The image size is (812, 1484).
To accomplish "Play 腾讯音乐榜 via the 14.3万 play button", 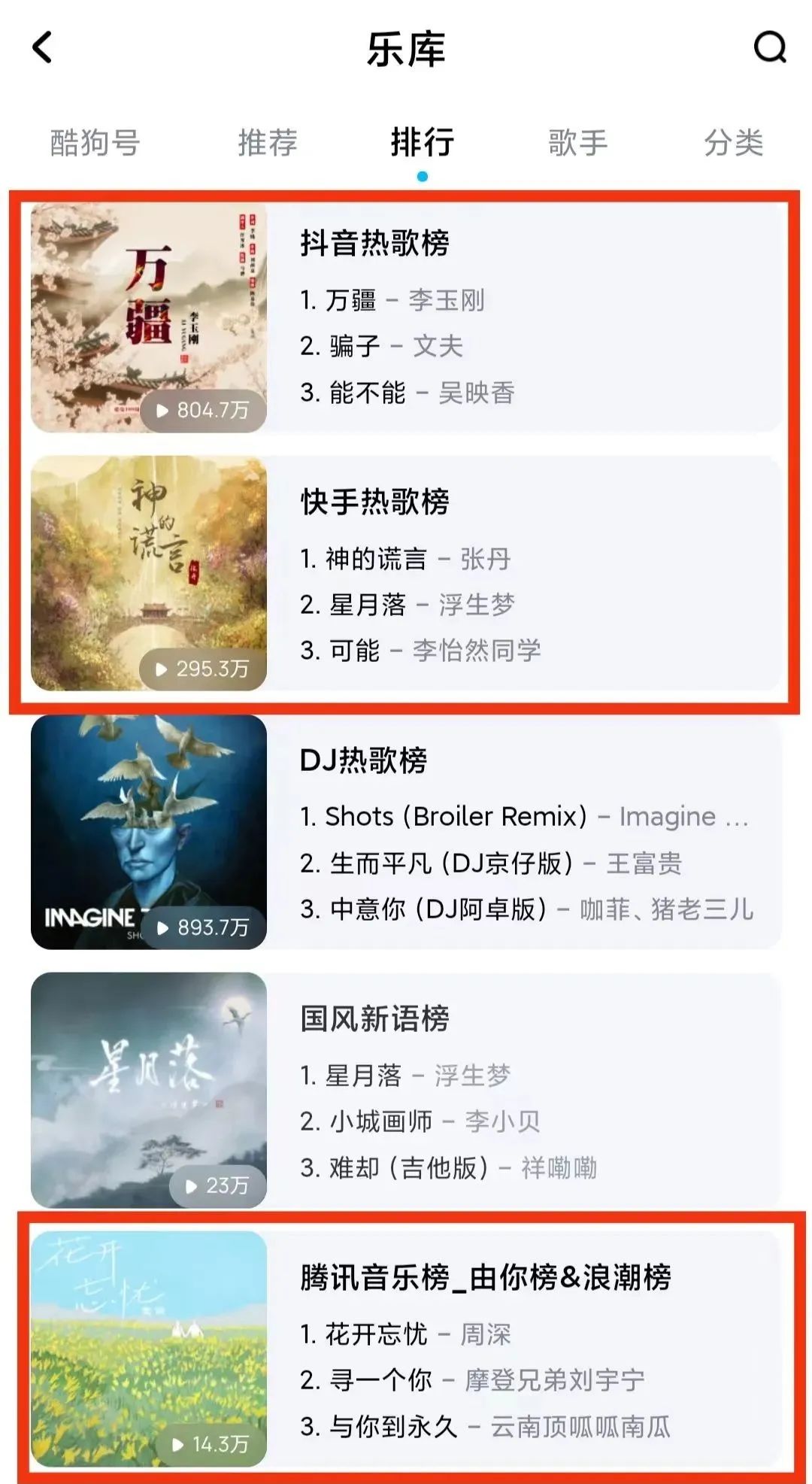I will pyautogui.click(x=210, y=1444).
